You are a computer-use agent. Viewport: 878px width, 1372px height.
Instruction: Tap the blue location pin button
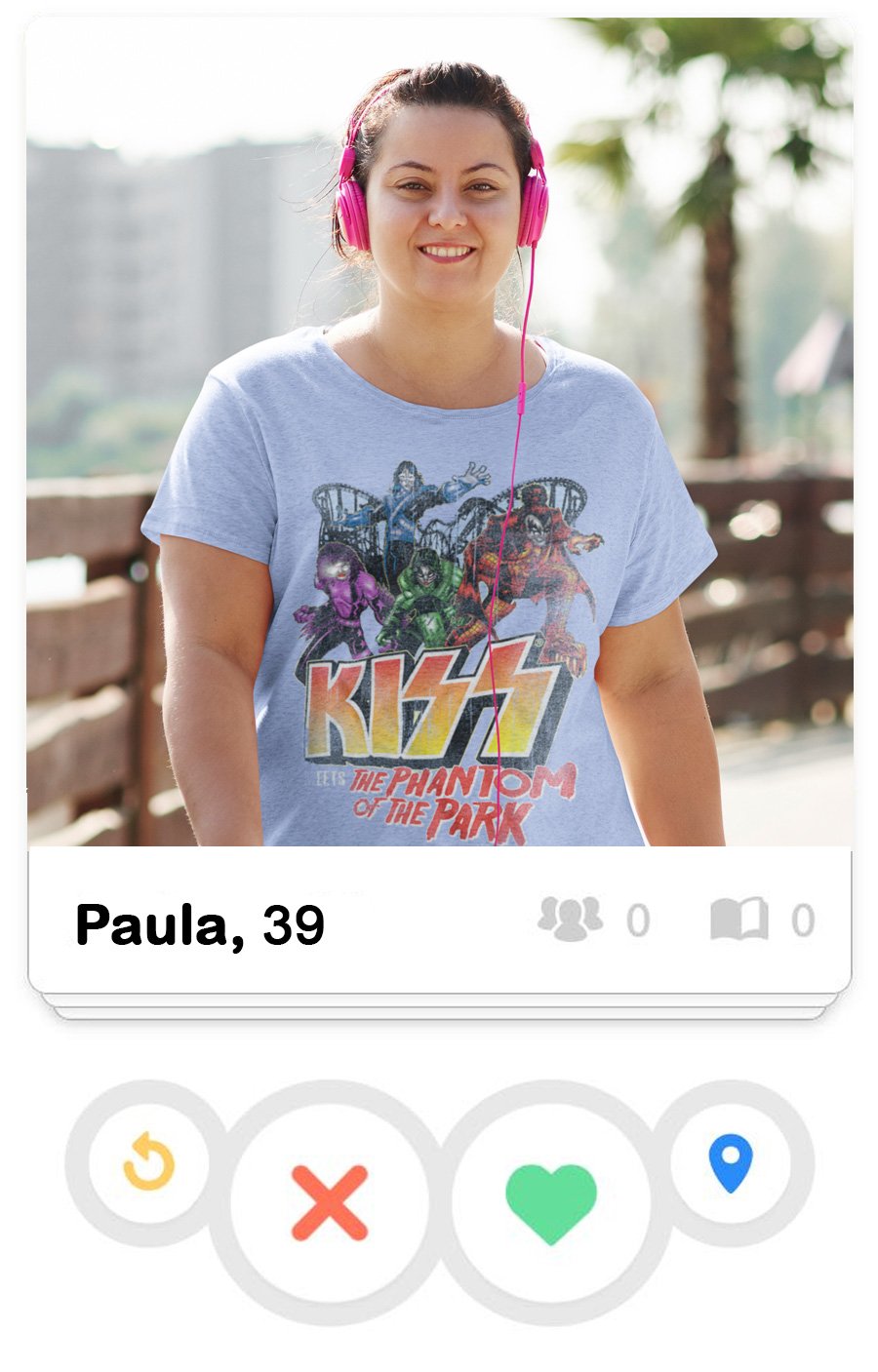(x=731, y=1161)
